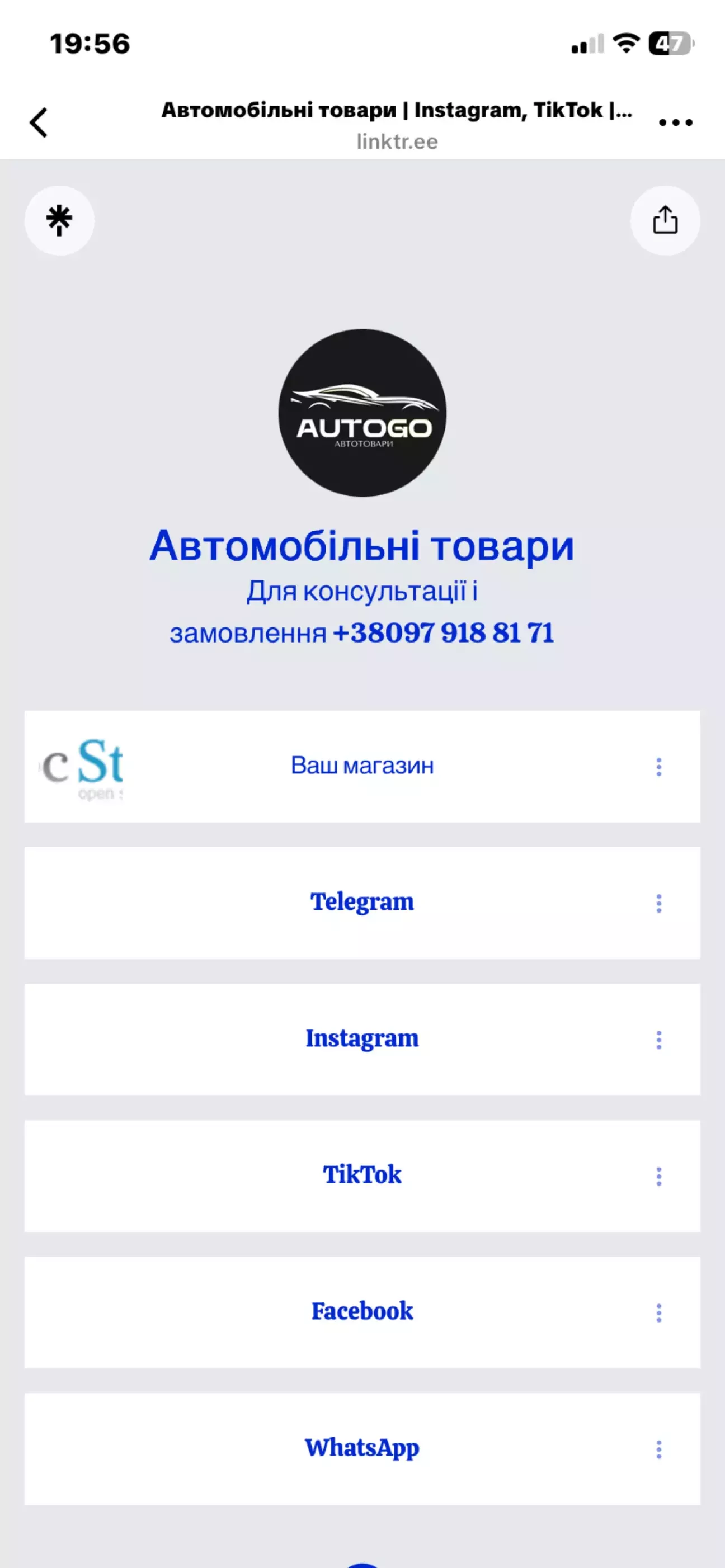725x1568 pixels.
Task: Show options for TikTok link
Action: [658, 1175]
